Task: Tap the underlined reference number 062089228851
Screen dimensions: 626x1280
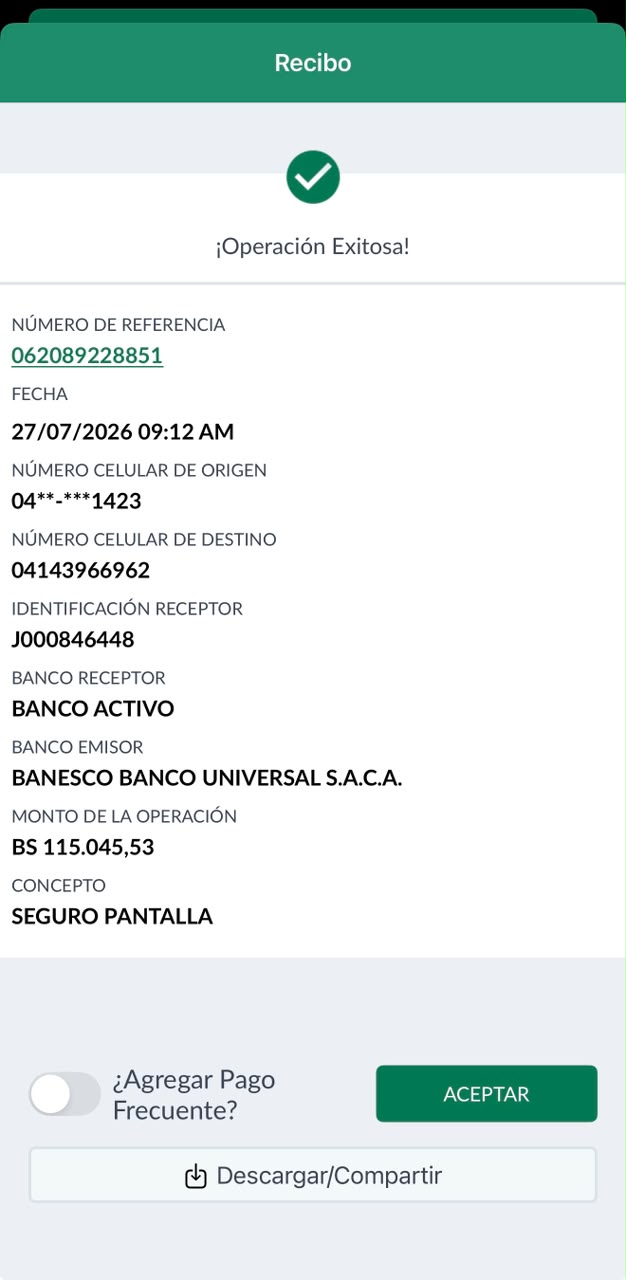Action: (x=87, y=356)
